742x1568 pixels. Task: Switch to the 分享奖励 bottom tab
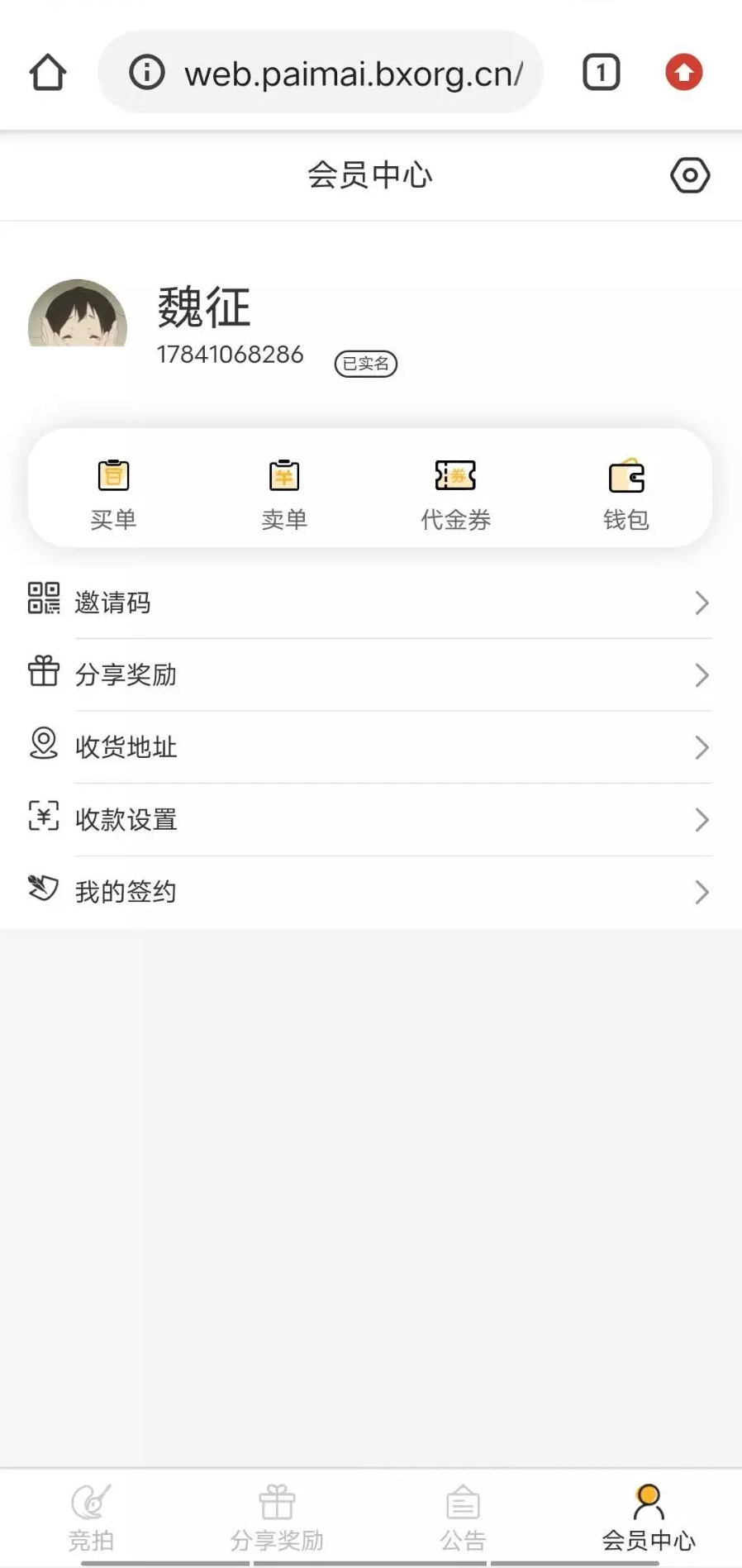click(277, 1518)
